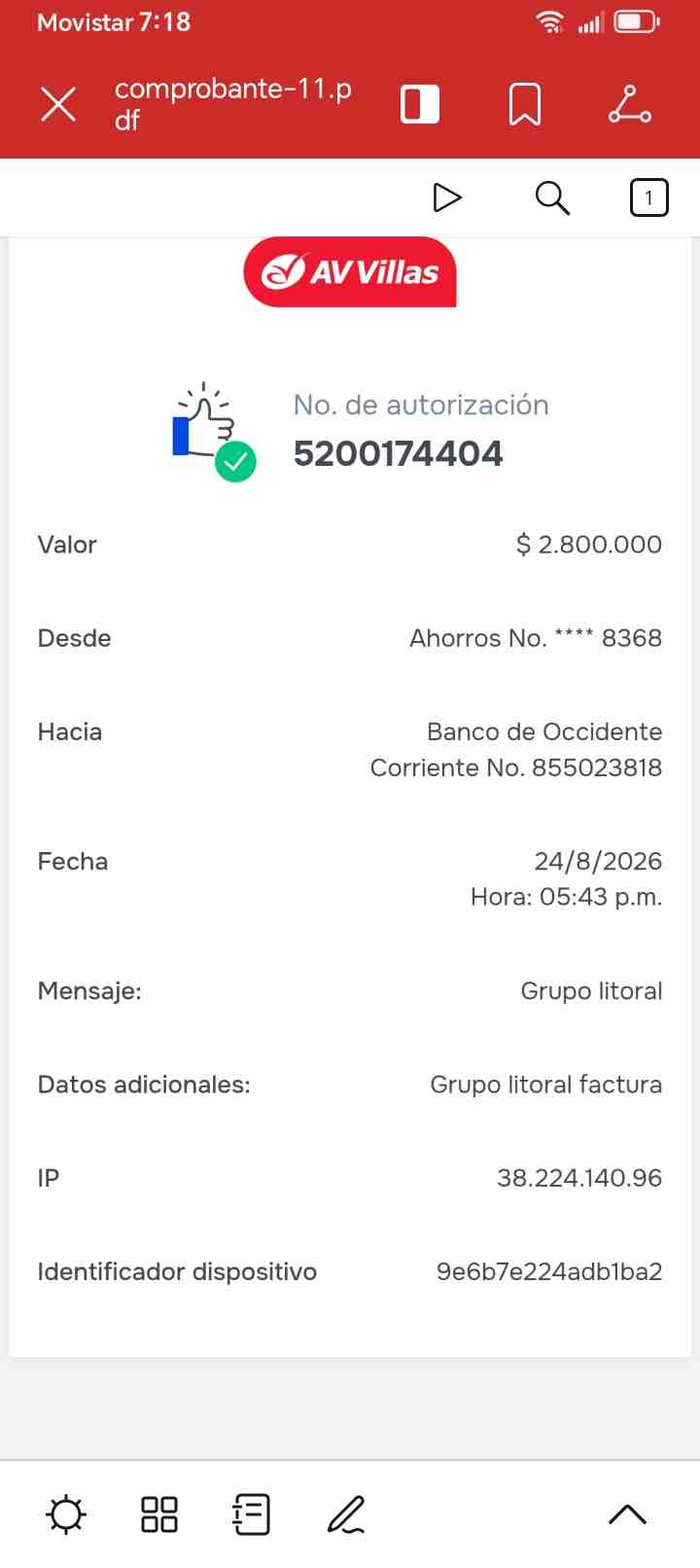The width and height of the screenshot is (700, 1568).
Task: Show the page thumbnails grid
Action: pyautogui.click(x=159, y=1515)
